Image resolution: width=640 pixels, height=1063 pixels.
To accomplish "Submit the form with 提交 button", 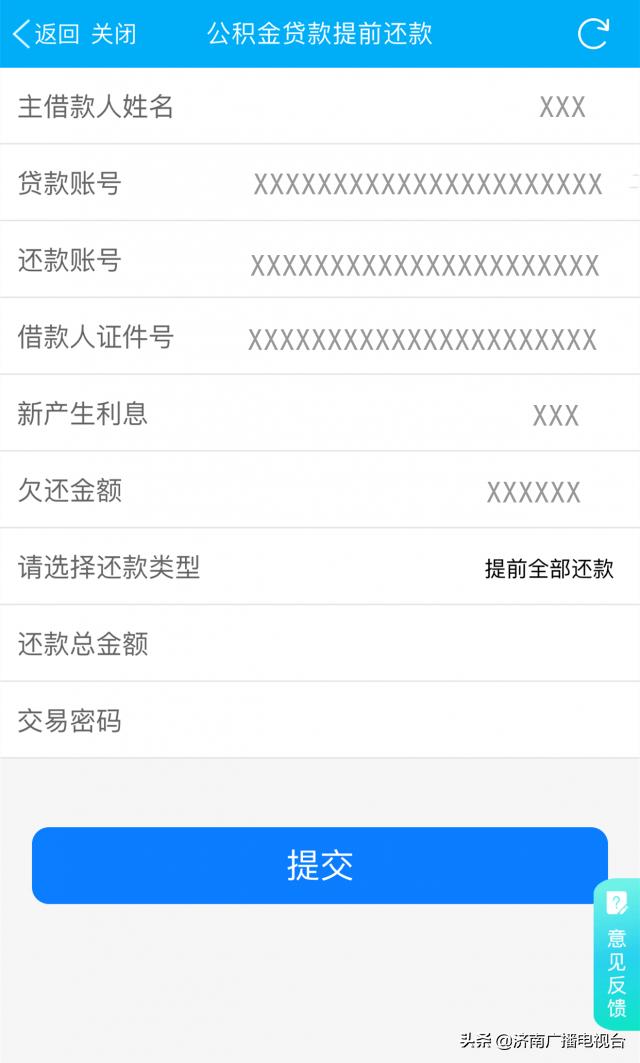I will point(320,865).
